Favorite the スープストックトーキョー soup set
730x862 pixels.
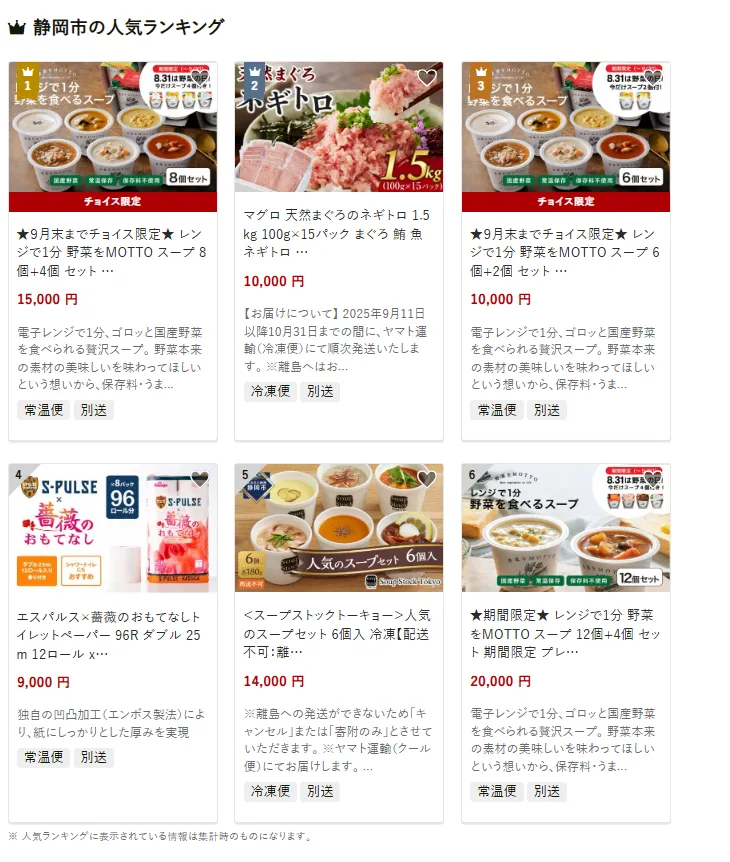coord(427,480)
